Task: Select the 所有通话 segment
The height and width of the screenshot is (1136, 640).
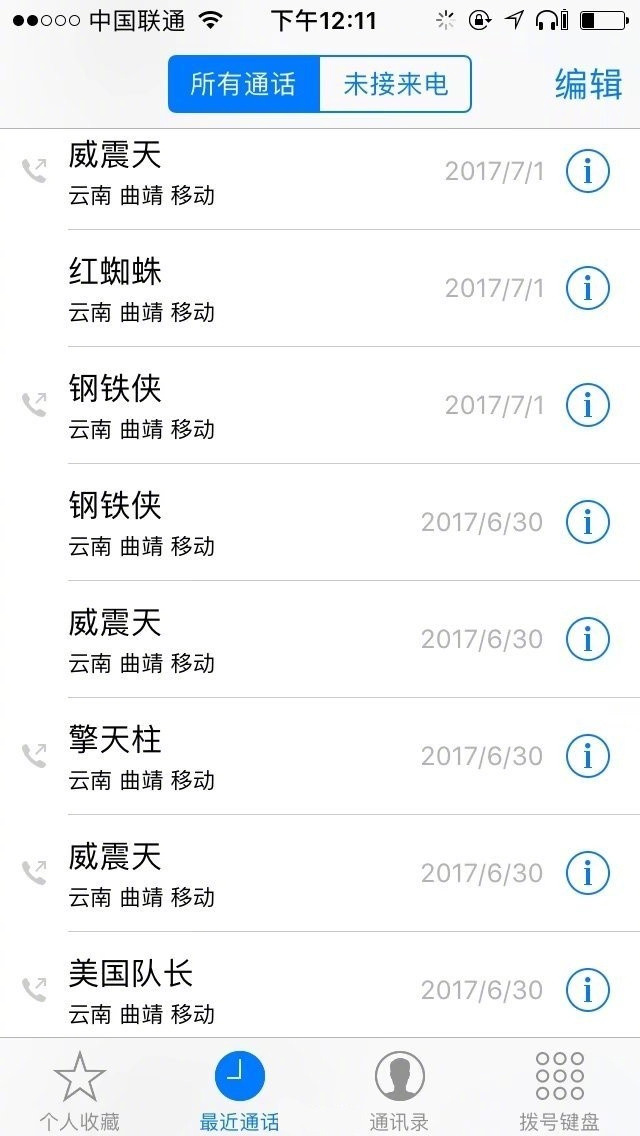Action: [x=244, y=84]
